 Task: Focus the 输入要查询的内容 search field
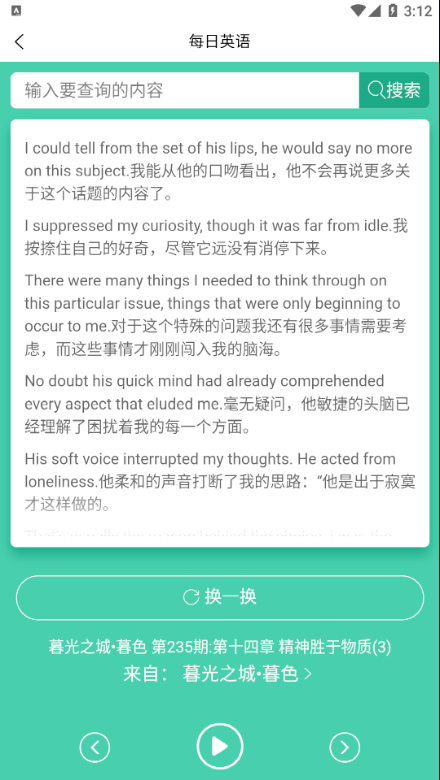point(185,90)
